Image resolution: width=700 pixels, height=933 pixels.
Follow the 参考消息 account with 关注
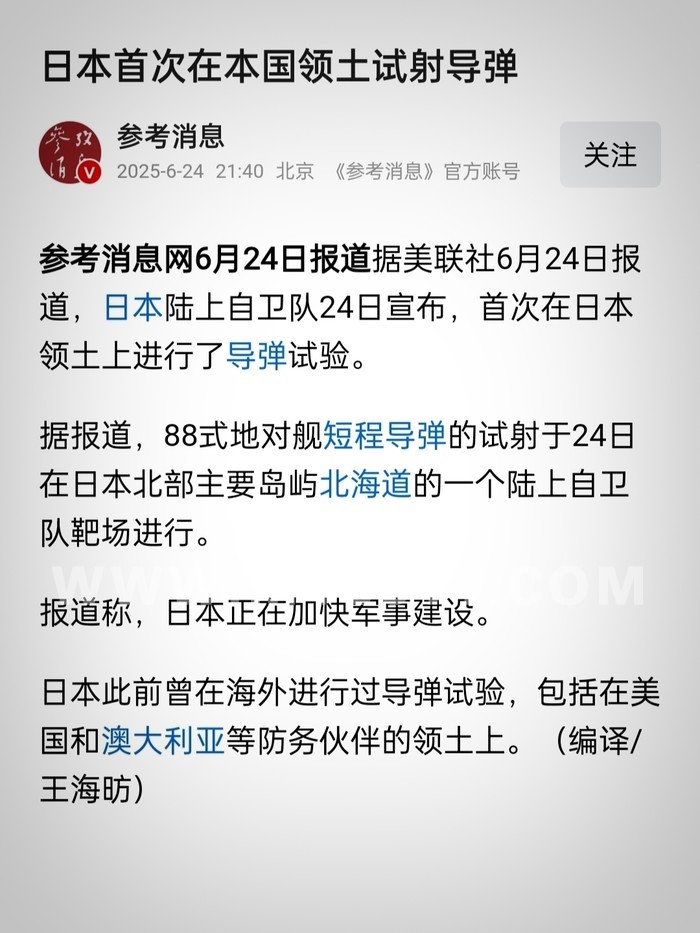(610, 155)
